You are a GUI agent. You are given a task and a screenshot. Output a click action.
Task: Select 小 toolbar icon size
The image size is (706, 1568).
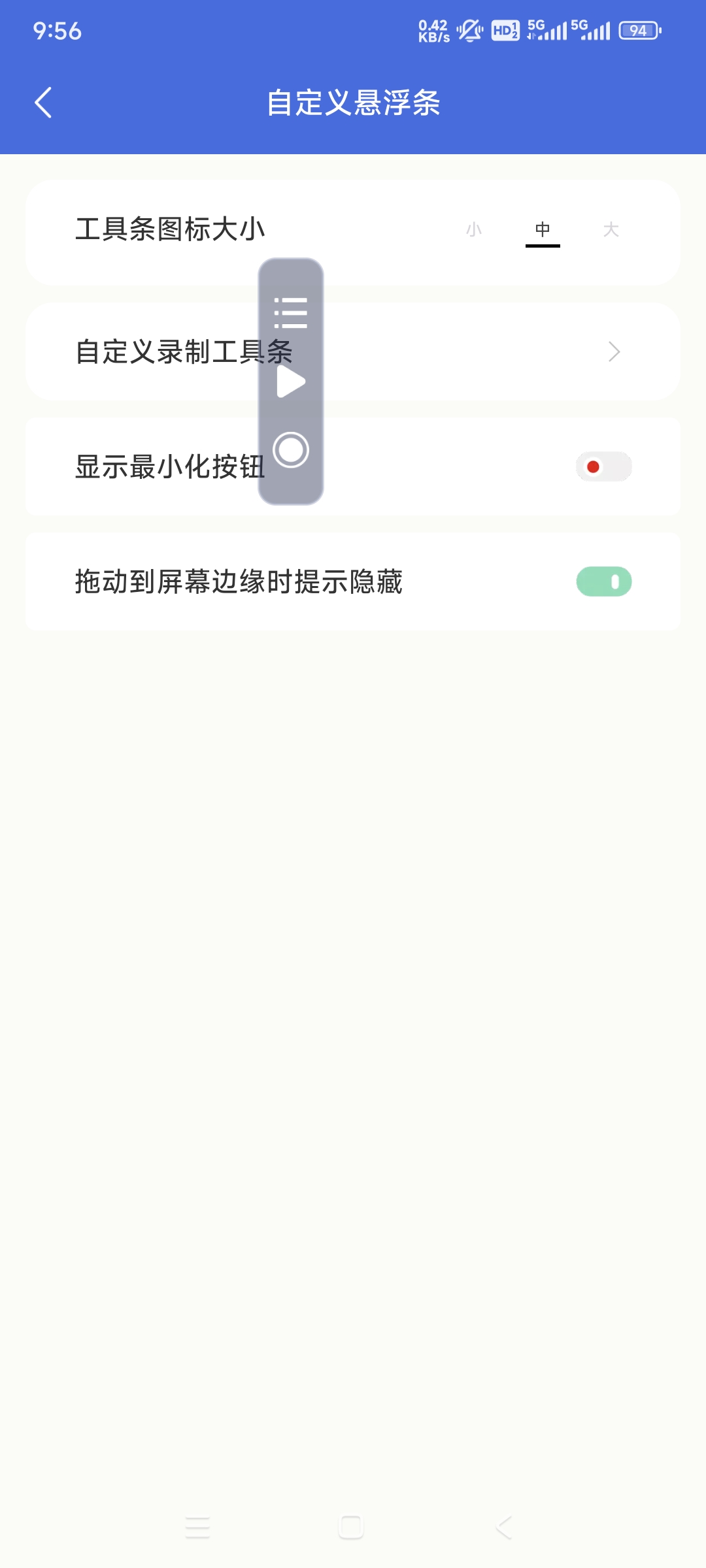[x=474, y=230]
